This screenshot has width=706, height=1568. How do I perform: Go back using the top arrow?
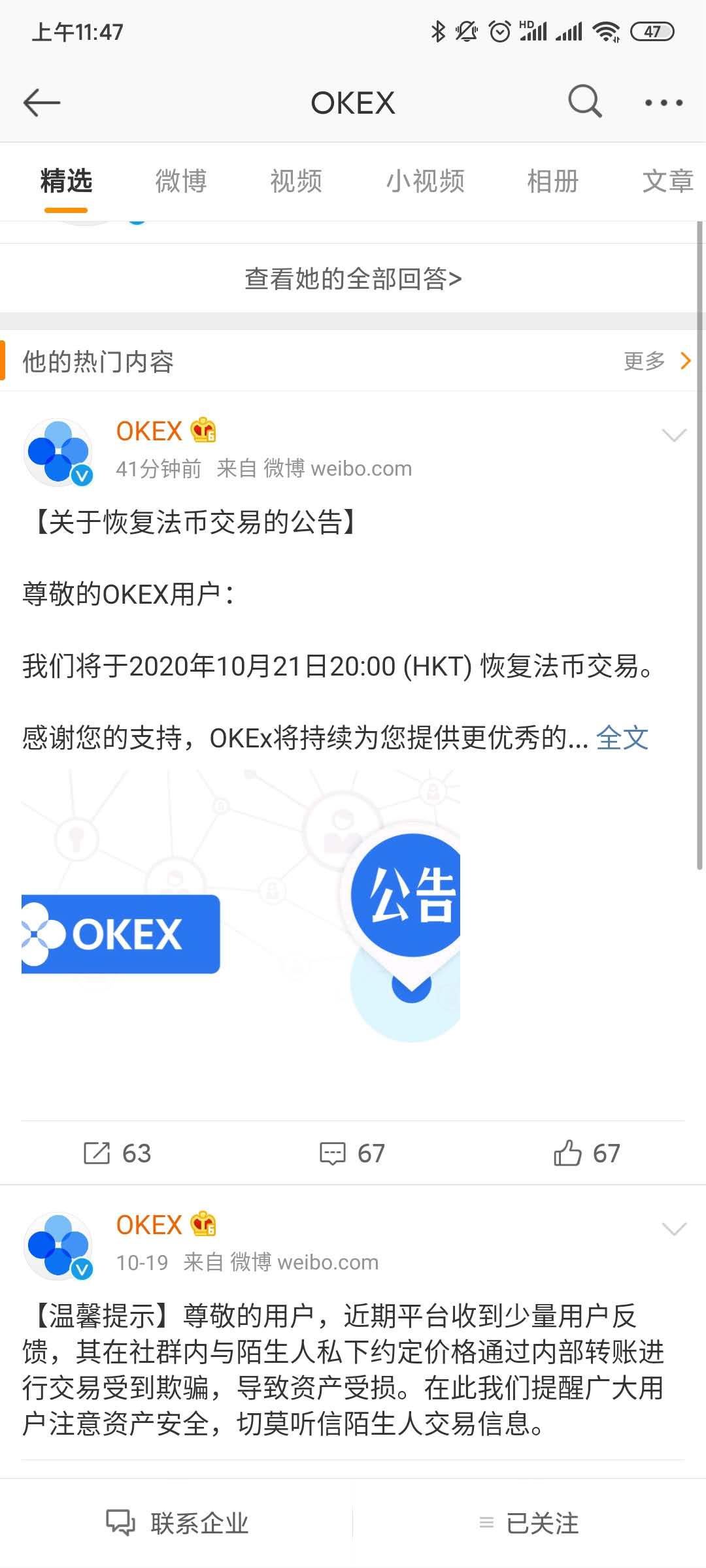click(42, 103)
